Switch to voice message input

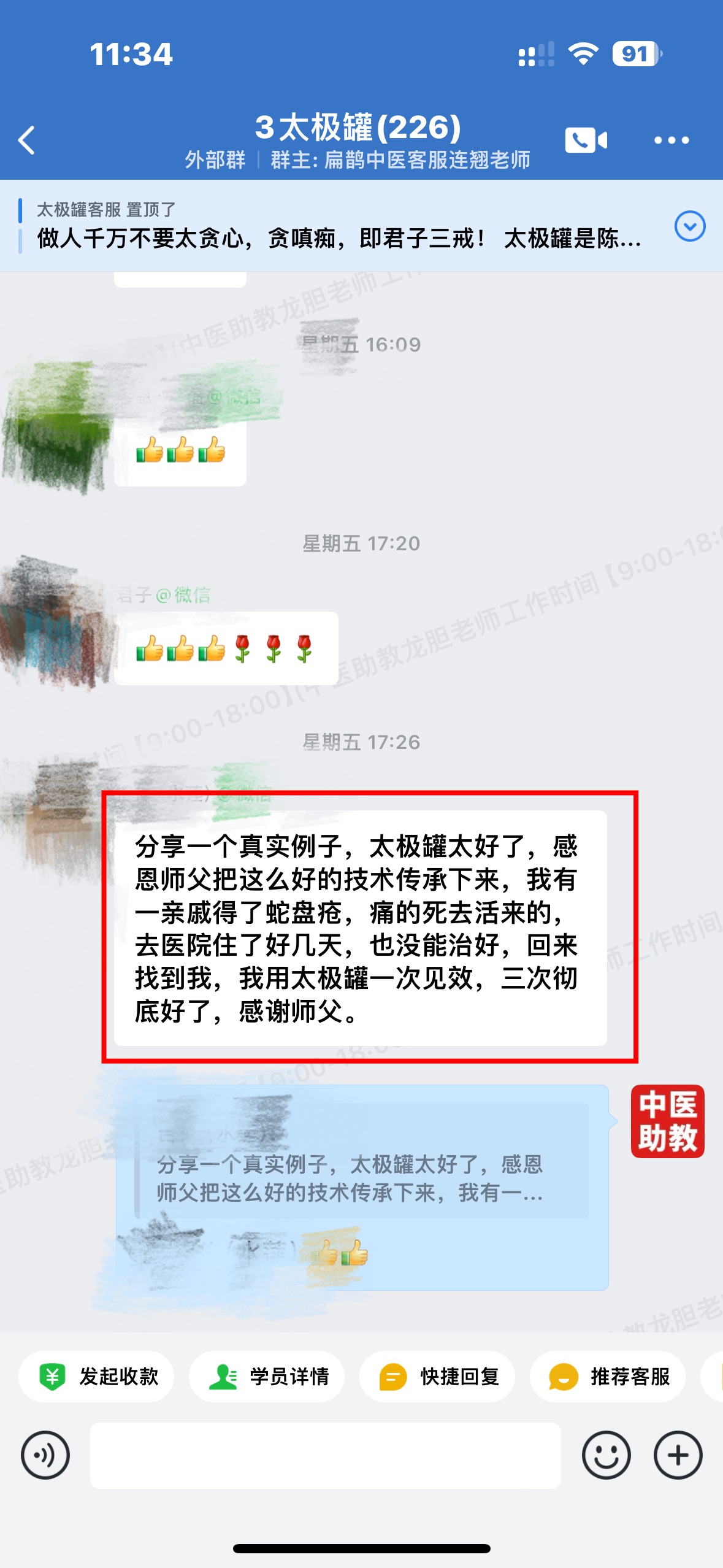point(45,1455)
